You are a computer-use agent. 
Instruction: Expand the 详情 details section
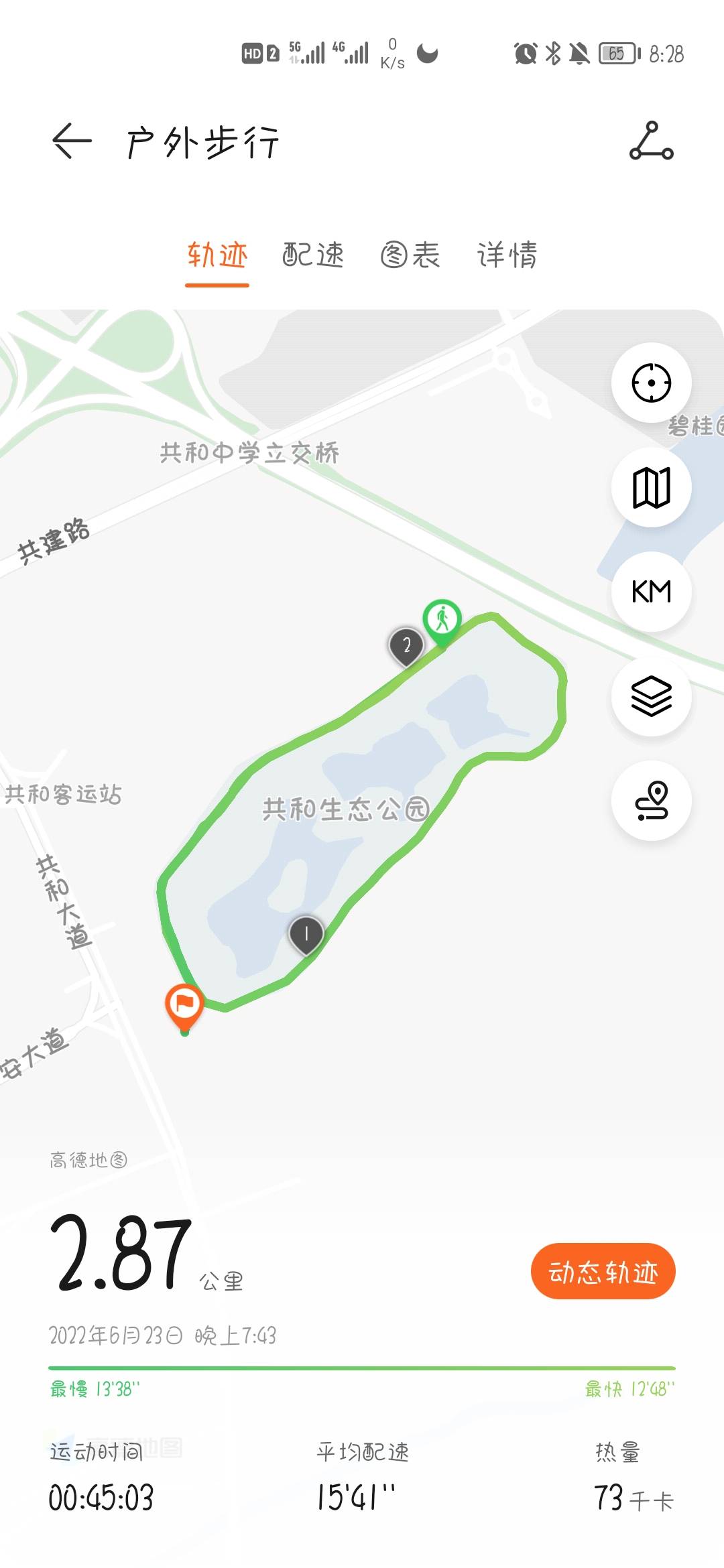point(508,256)
